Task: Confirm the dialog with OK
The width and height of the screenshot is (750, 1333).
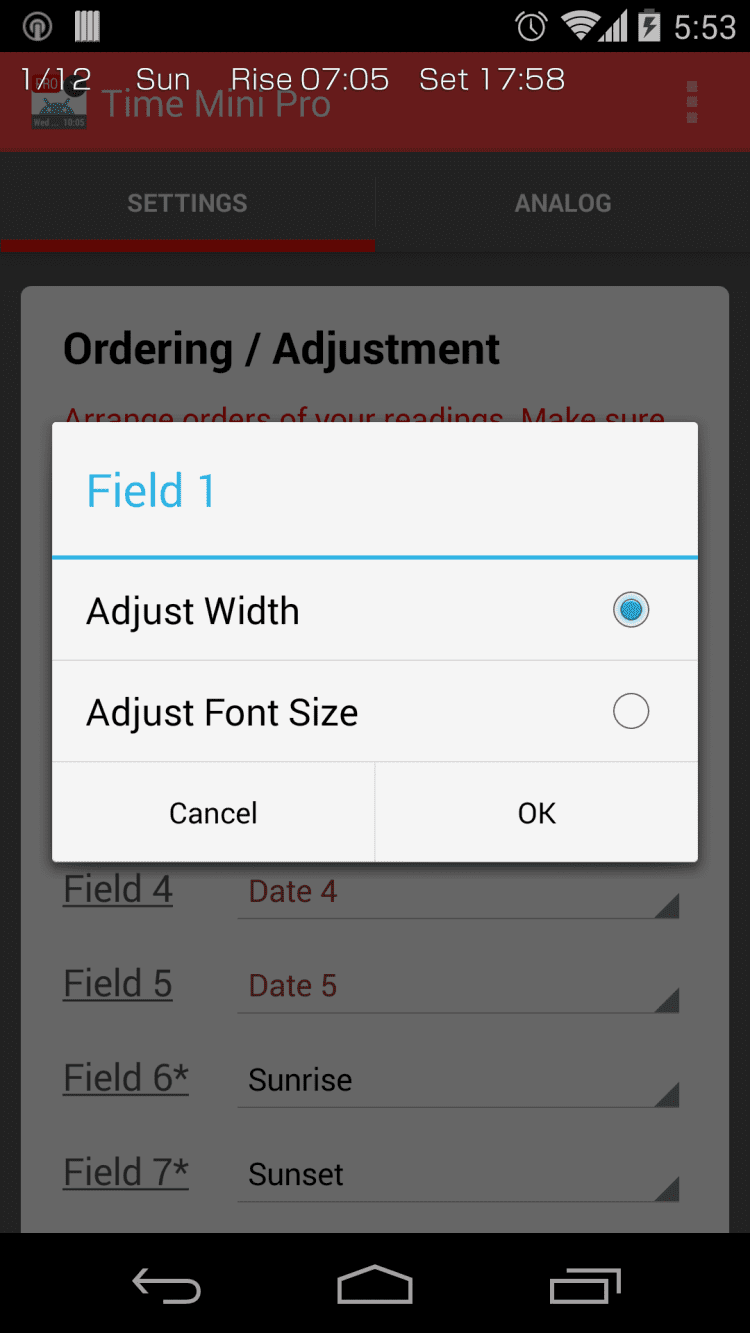Action: coord(536,813)
